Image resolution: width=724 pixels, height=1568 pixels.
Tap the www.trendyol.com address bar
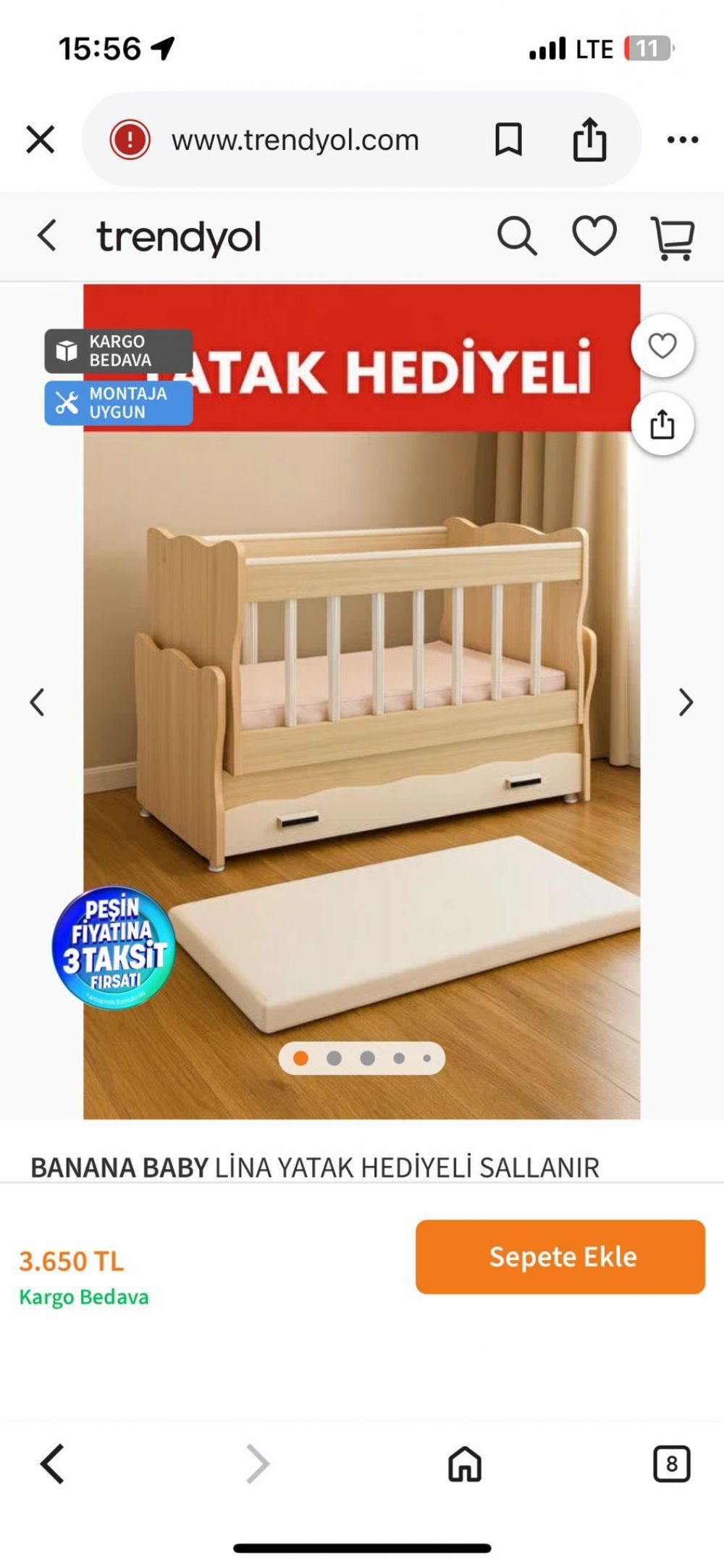(295, 140)
